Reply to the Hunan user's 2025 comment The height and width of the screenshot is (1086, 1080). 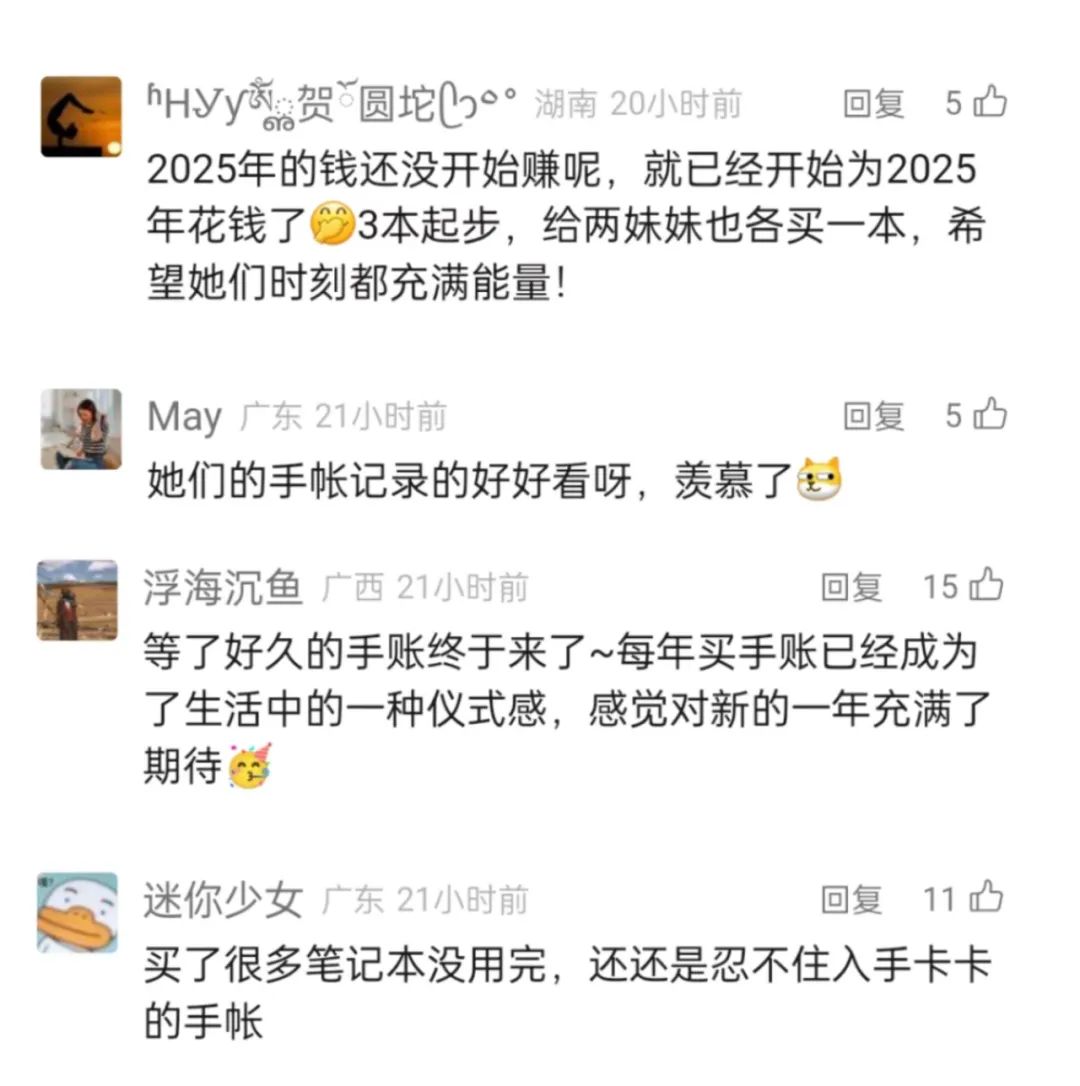pyautogui.click(x=873, y=103)
